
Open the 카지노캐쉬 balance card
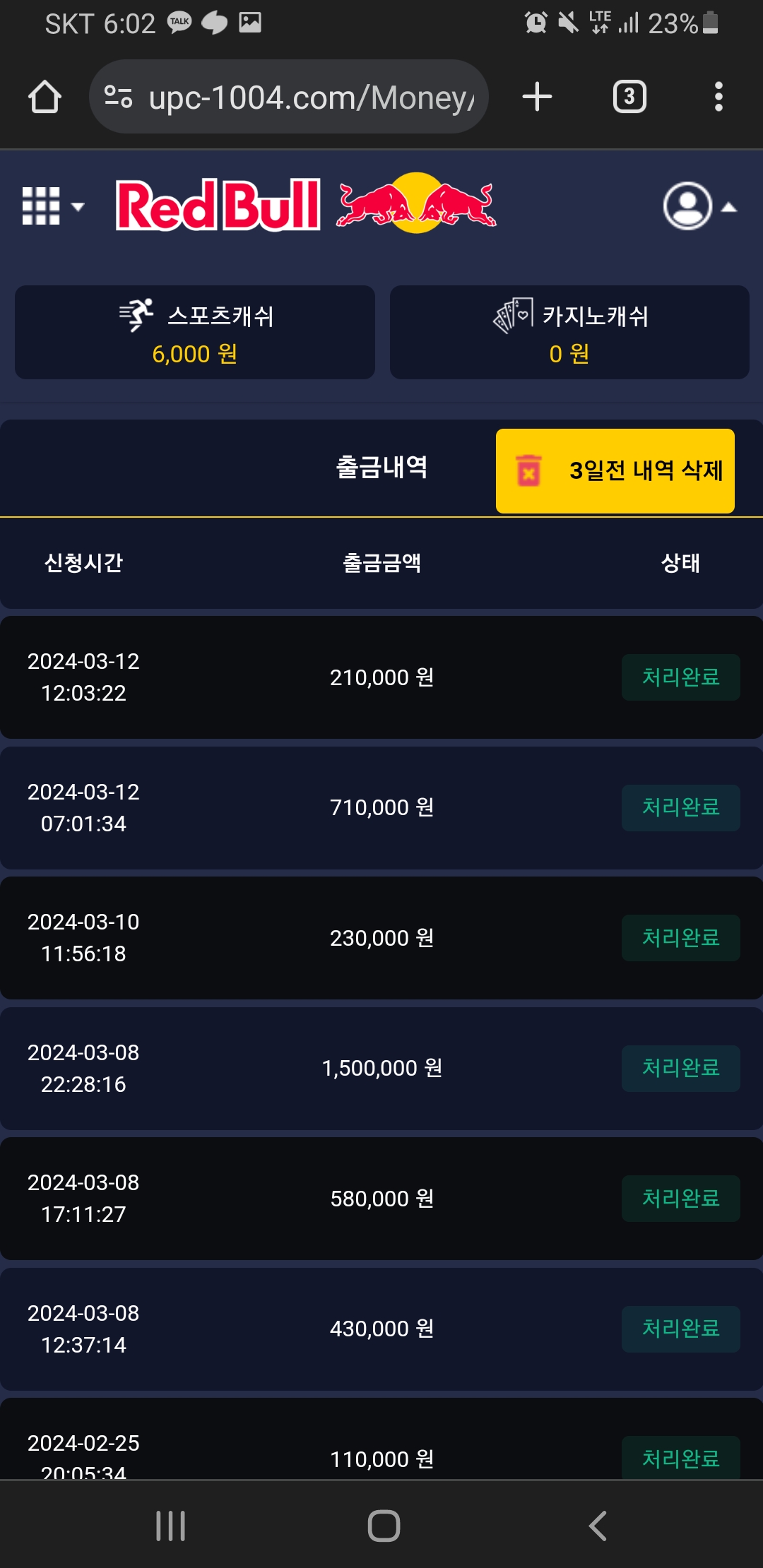coord(569,333)
